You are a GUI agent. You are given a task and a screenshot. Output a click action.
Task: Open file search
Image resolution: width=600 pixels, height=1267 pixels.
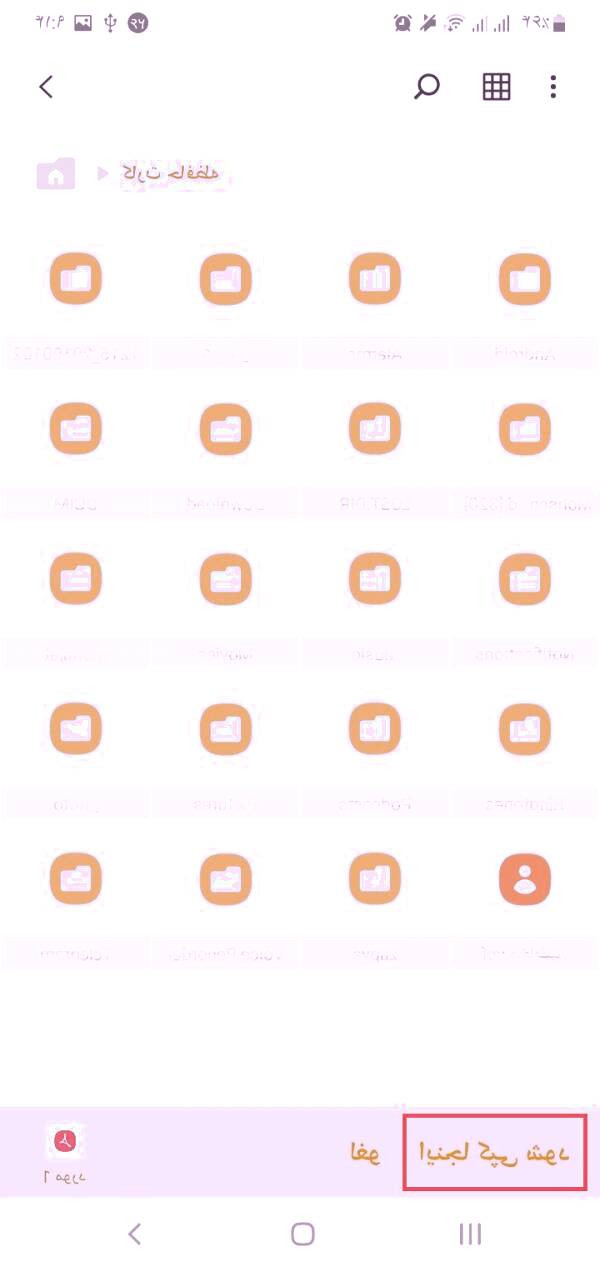tap(427, 87)
